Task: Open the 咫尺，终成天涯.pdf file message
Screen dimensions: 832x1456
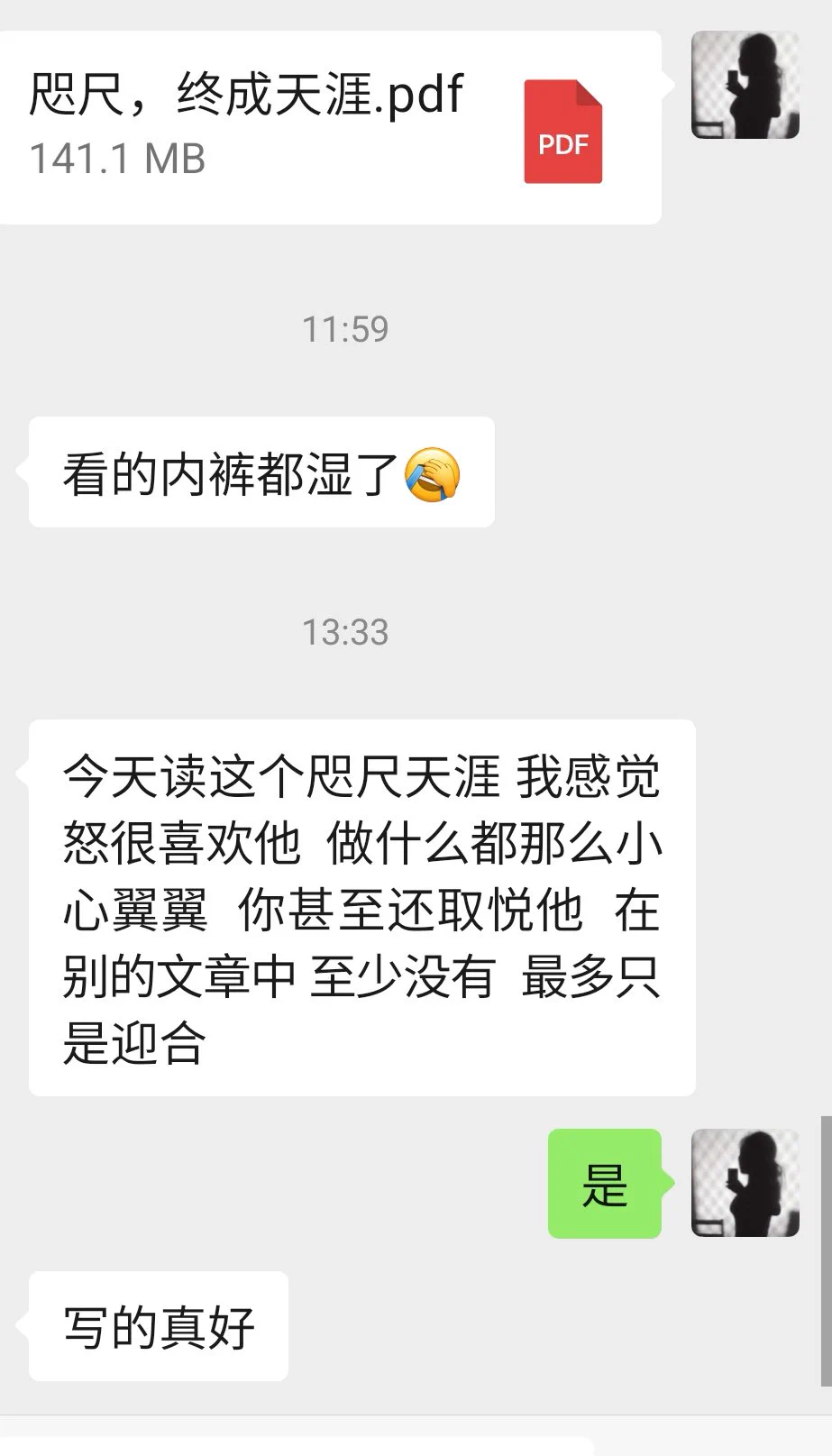Action: (329, 127)
